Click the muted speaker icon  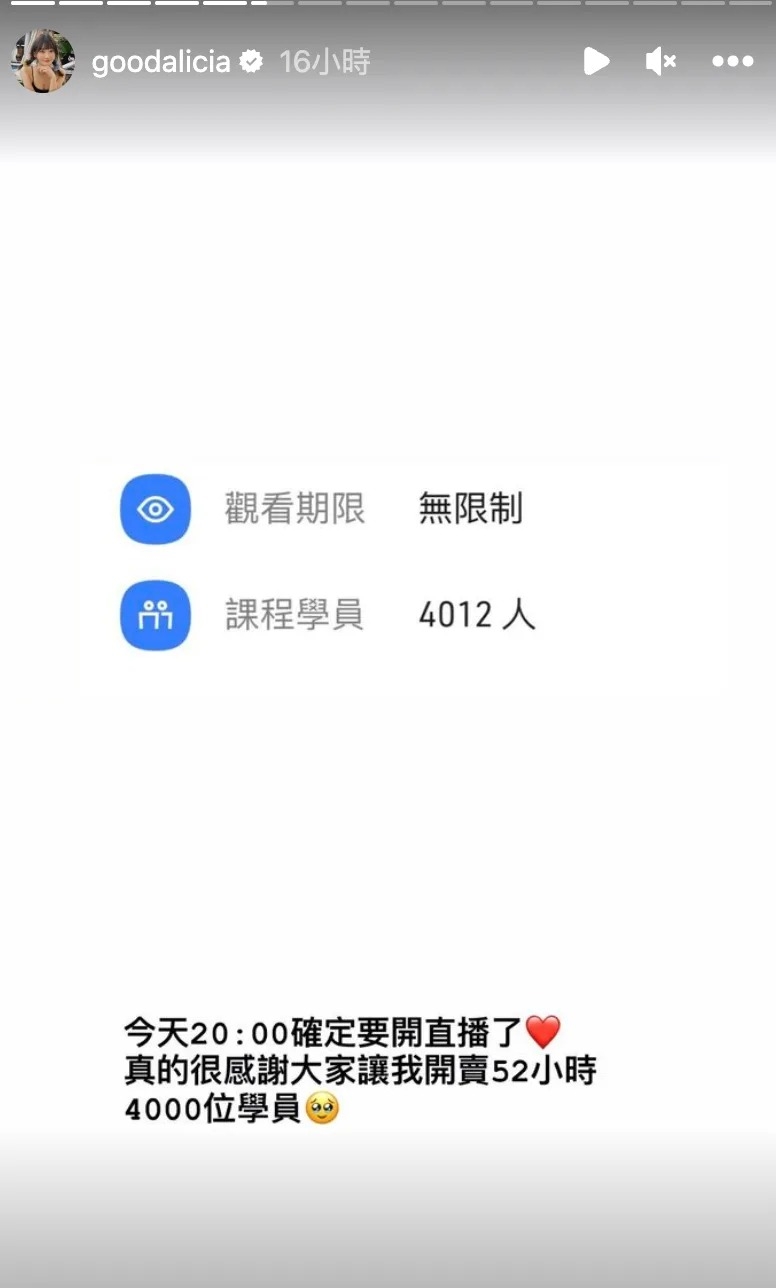pyautogui.click(x=660, y=61)
